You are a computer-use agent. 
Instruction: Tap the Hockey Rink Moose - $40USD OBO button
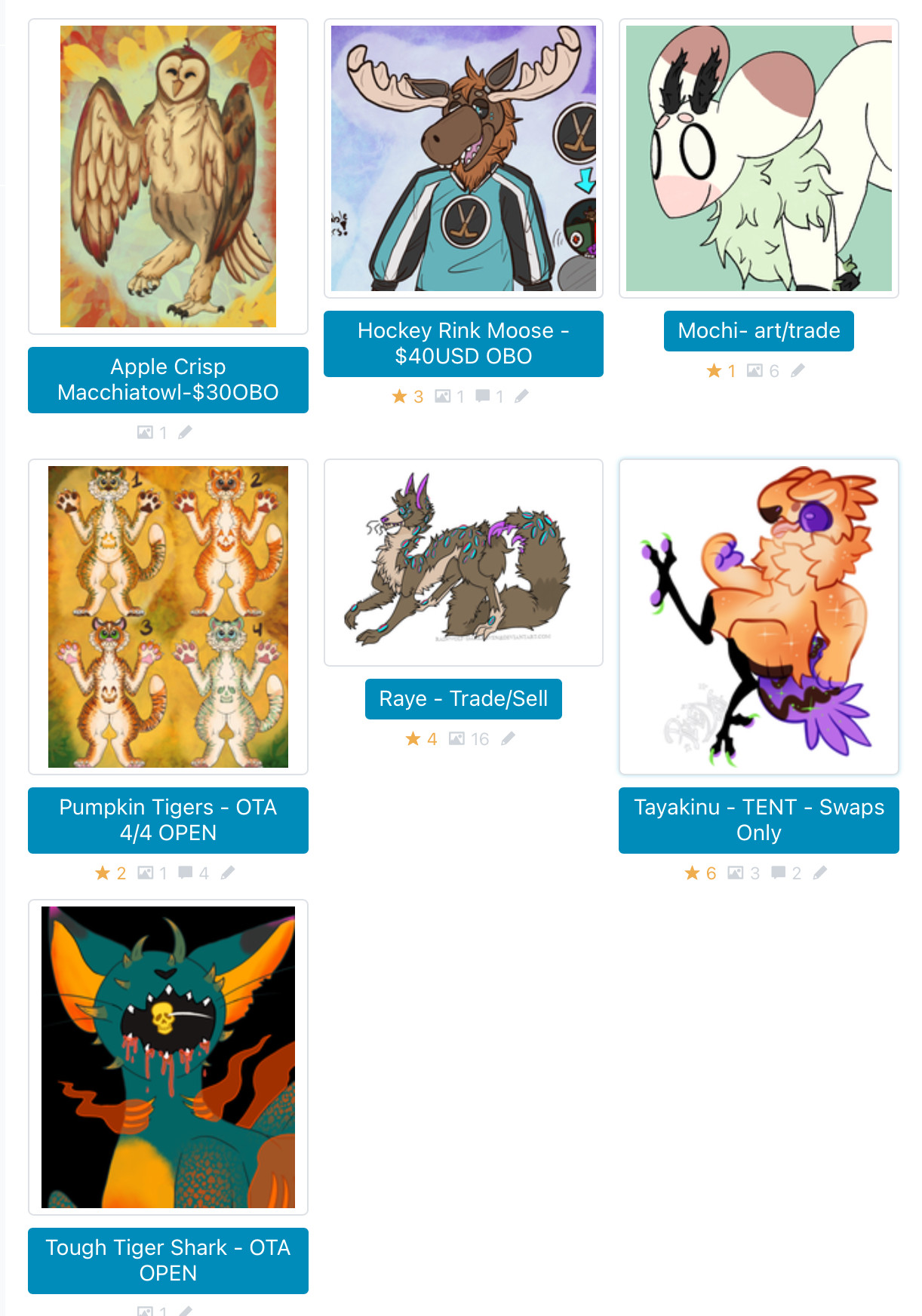tap(463, 343)
